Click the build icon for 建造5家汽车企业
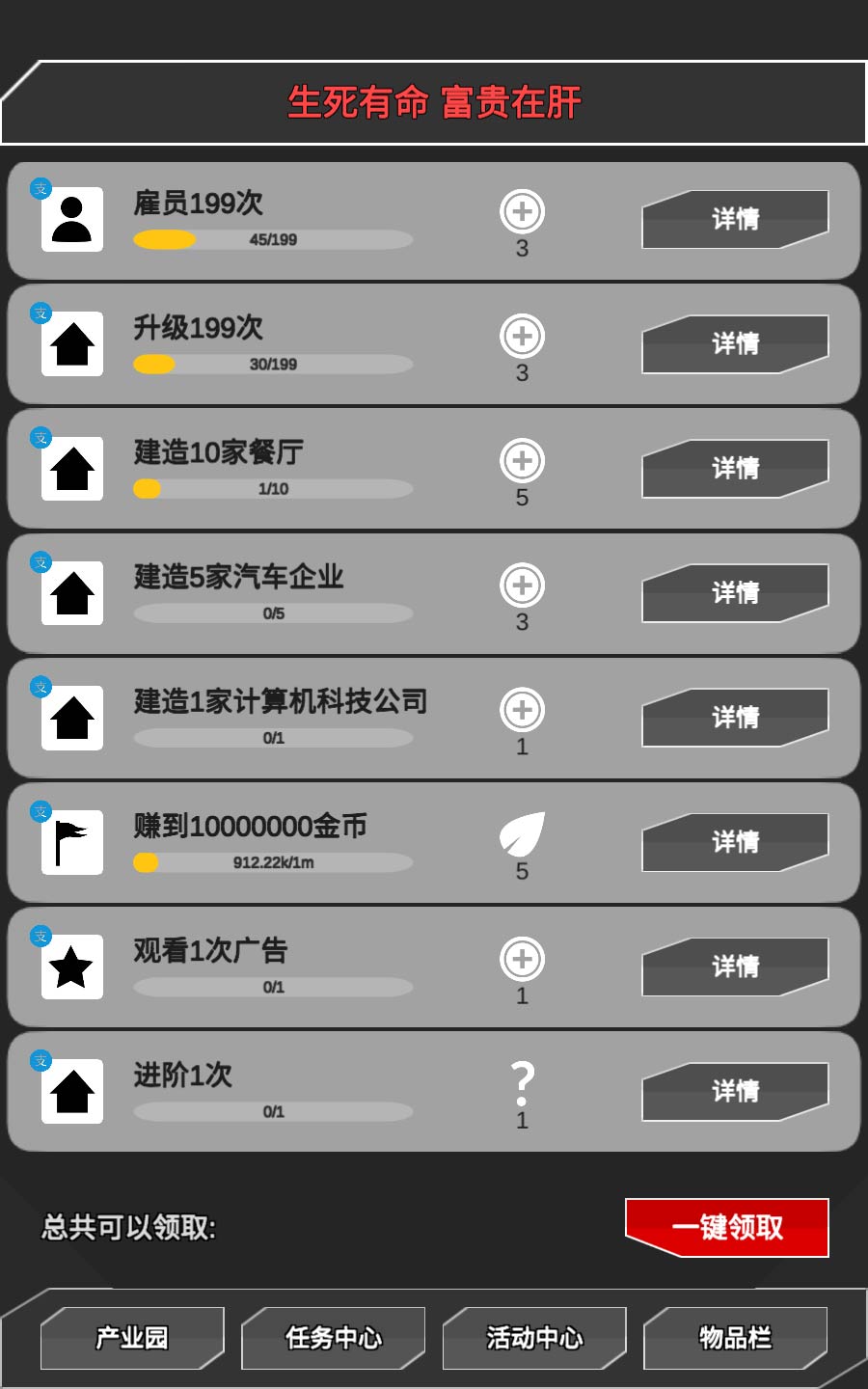 pyautogui.click(x=72, y=592)
